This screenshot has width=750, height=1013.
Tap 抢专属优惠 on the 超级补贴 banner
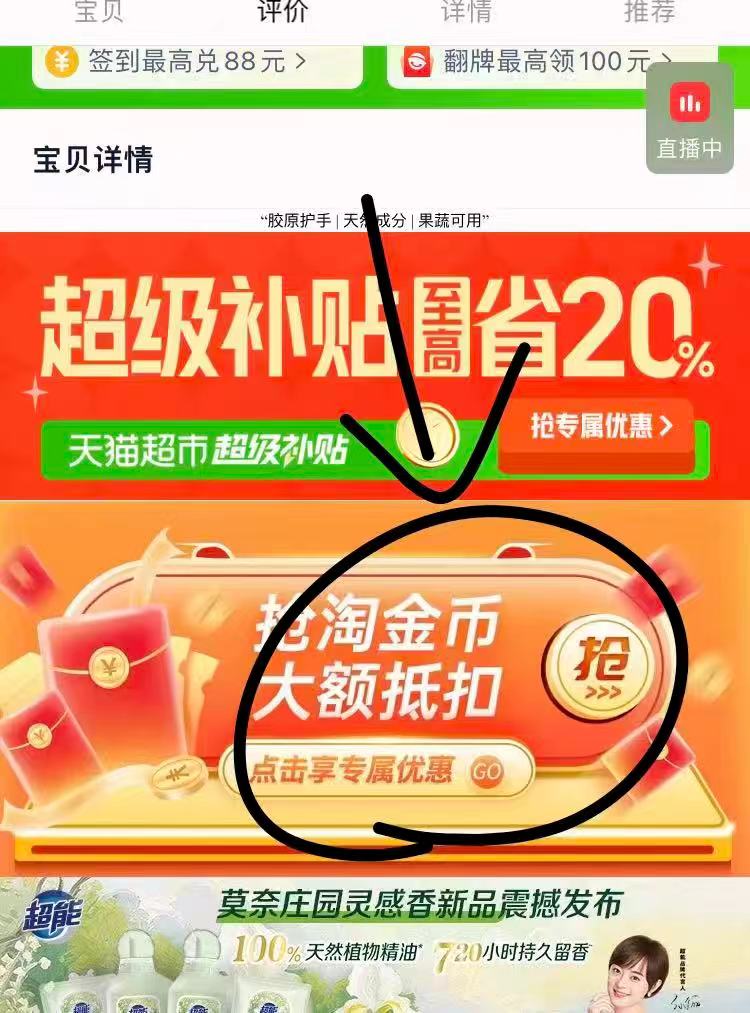click(598, 427)
